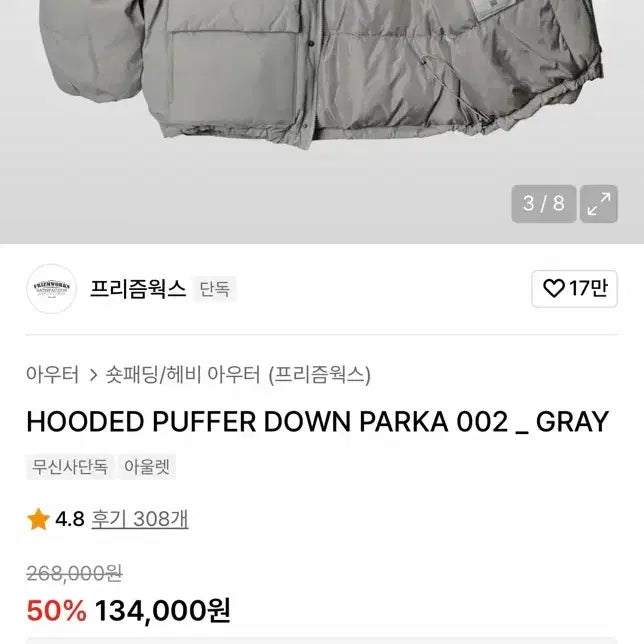Open 숏패딩/헤비 아우터 category link
This screenshot has height=644, width=644.
pos(237,375)
